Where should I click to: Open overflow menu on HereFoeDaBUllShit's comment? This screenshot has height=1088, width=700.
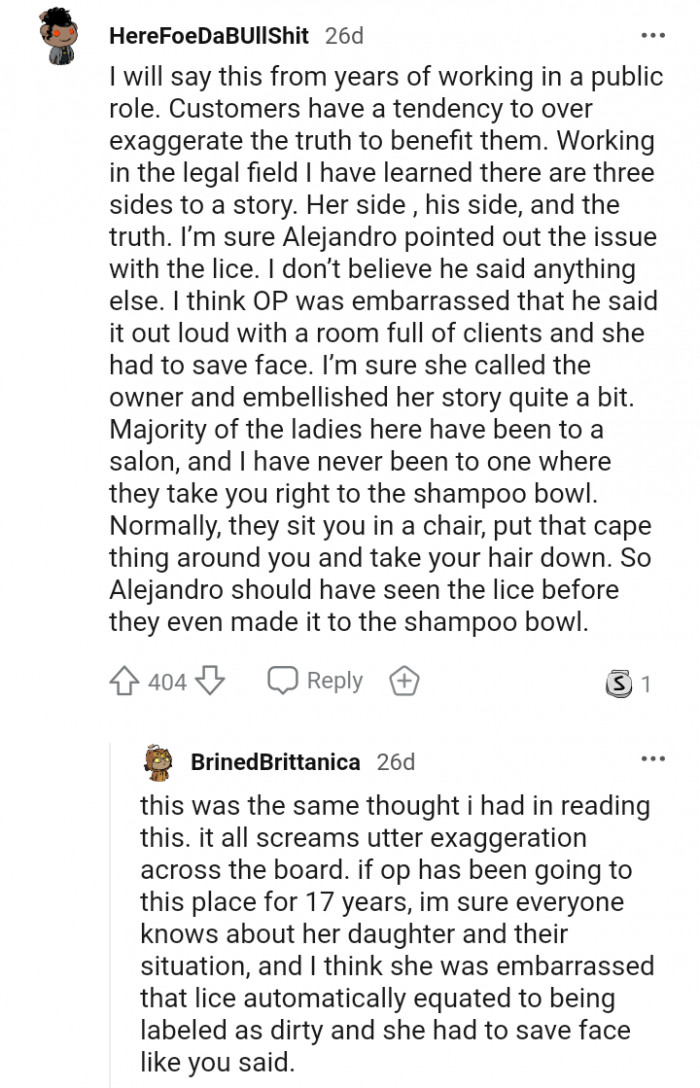coord(653,36)
